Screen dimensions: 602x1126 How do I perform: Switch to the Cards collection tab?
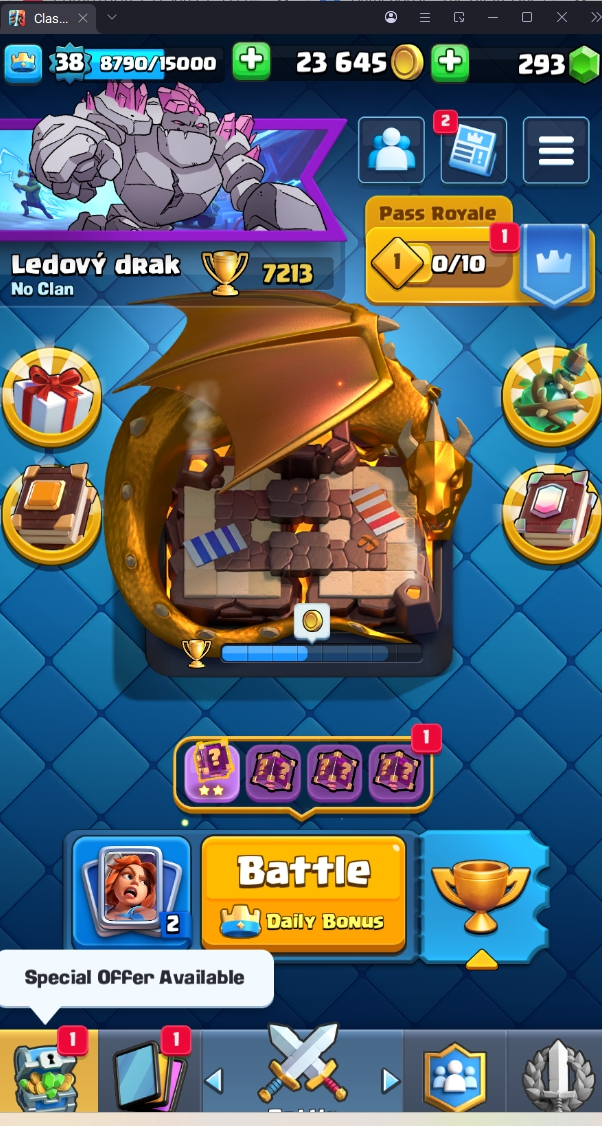click(150, 1070)
